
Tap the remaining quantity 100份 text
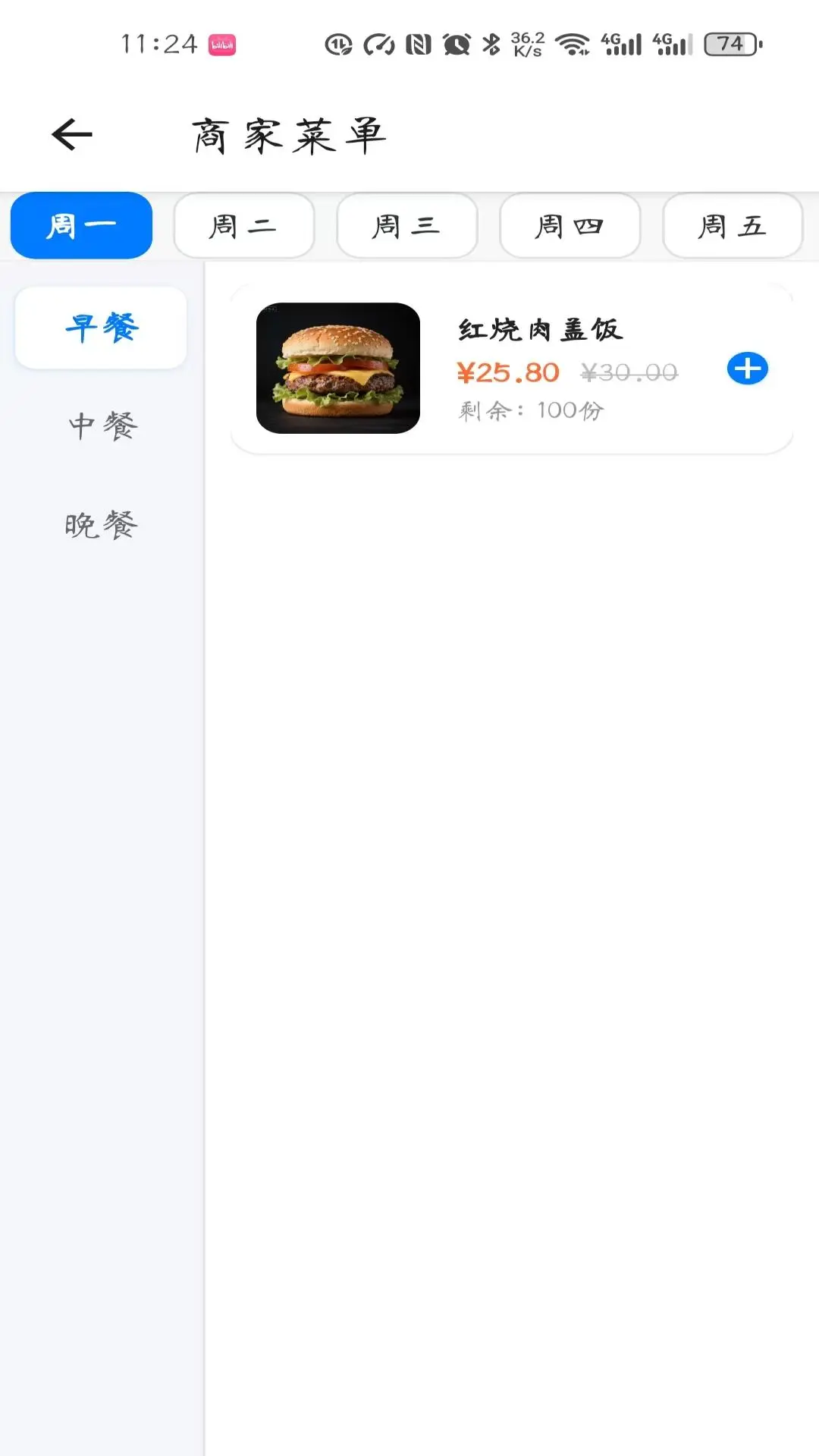coord(529,410)
